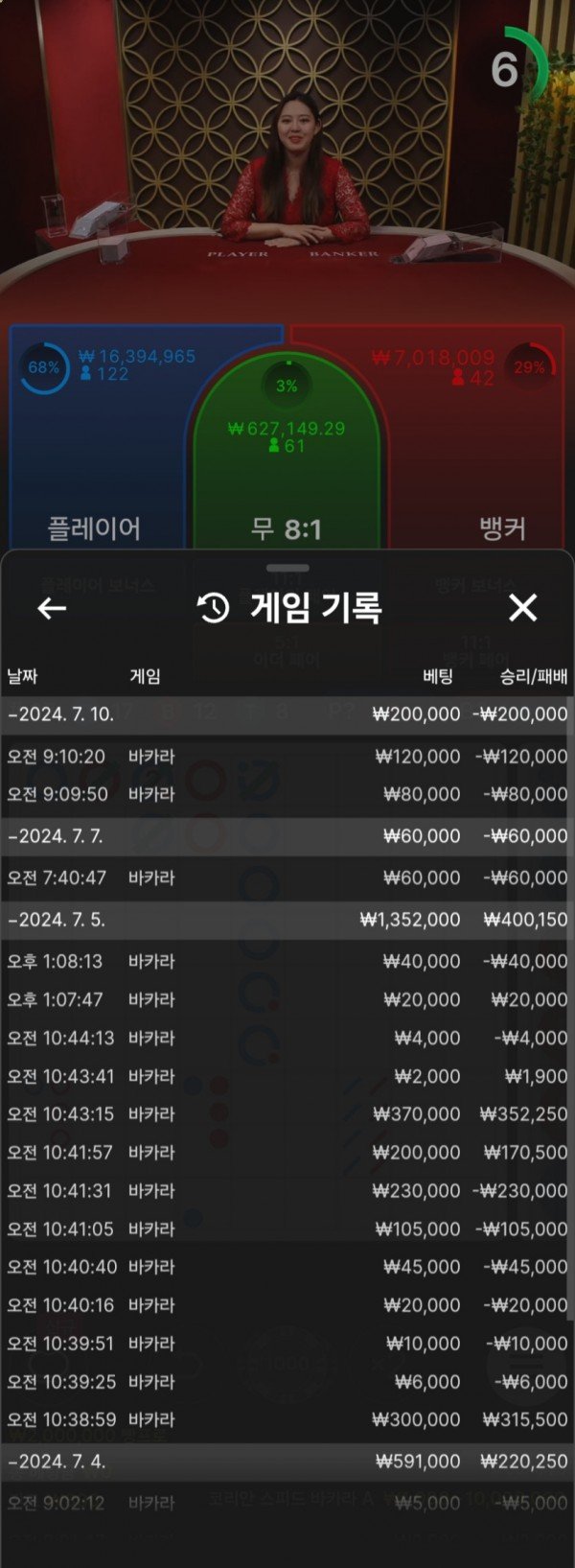Collapse the 2024. 7. 5. date group
The height and width of the screenshot is (1568, 575).
click(56, 920)
